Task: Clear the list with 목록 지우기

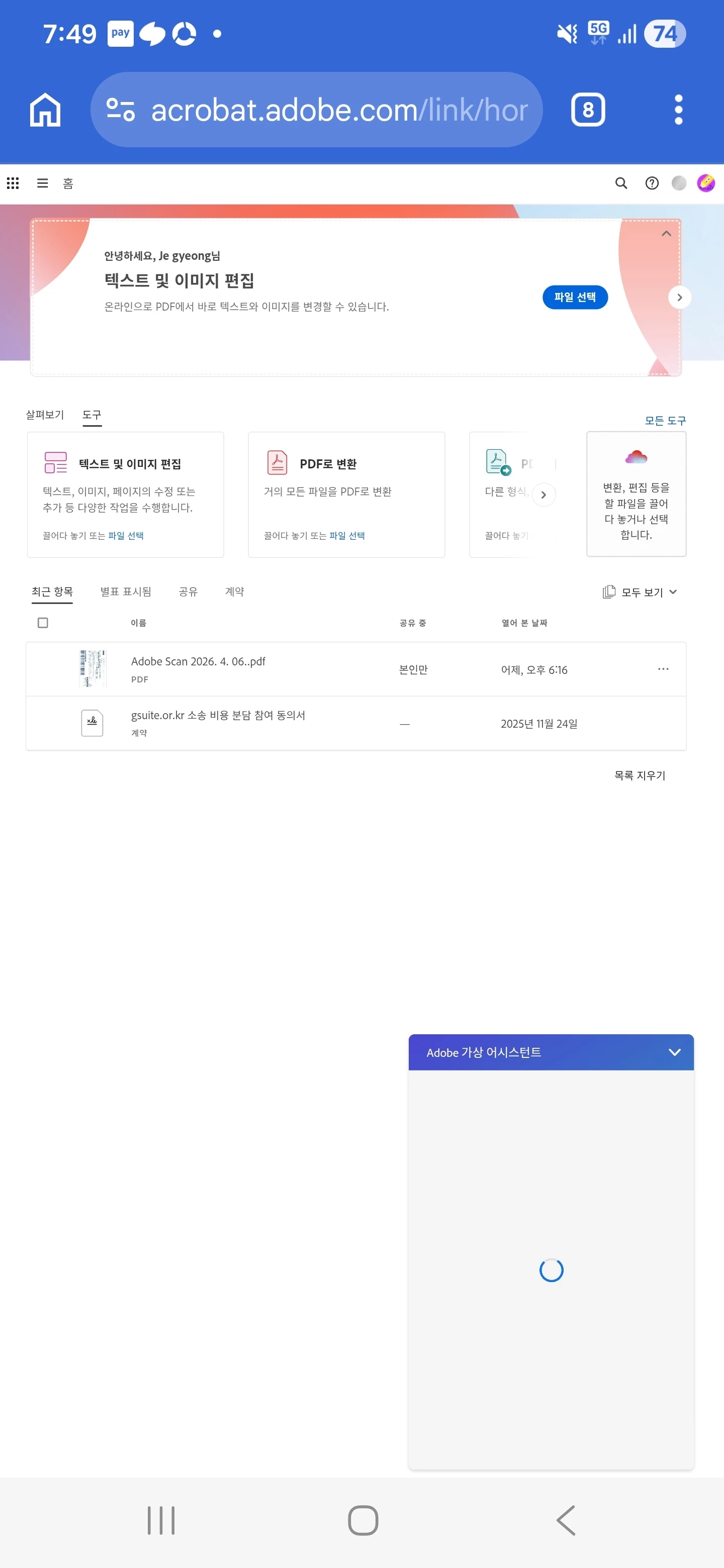Action: 640,775
